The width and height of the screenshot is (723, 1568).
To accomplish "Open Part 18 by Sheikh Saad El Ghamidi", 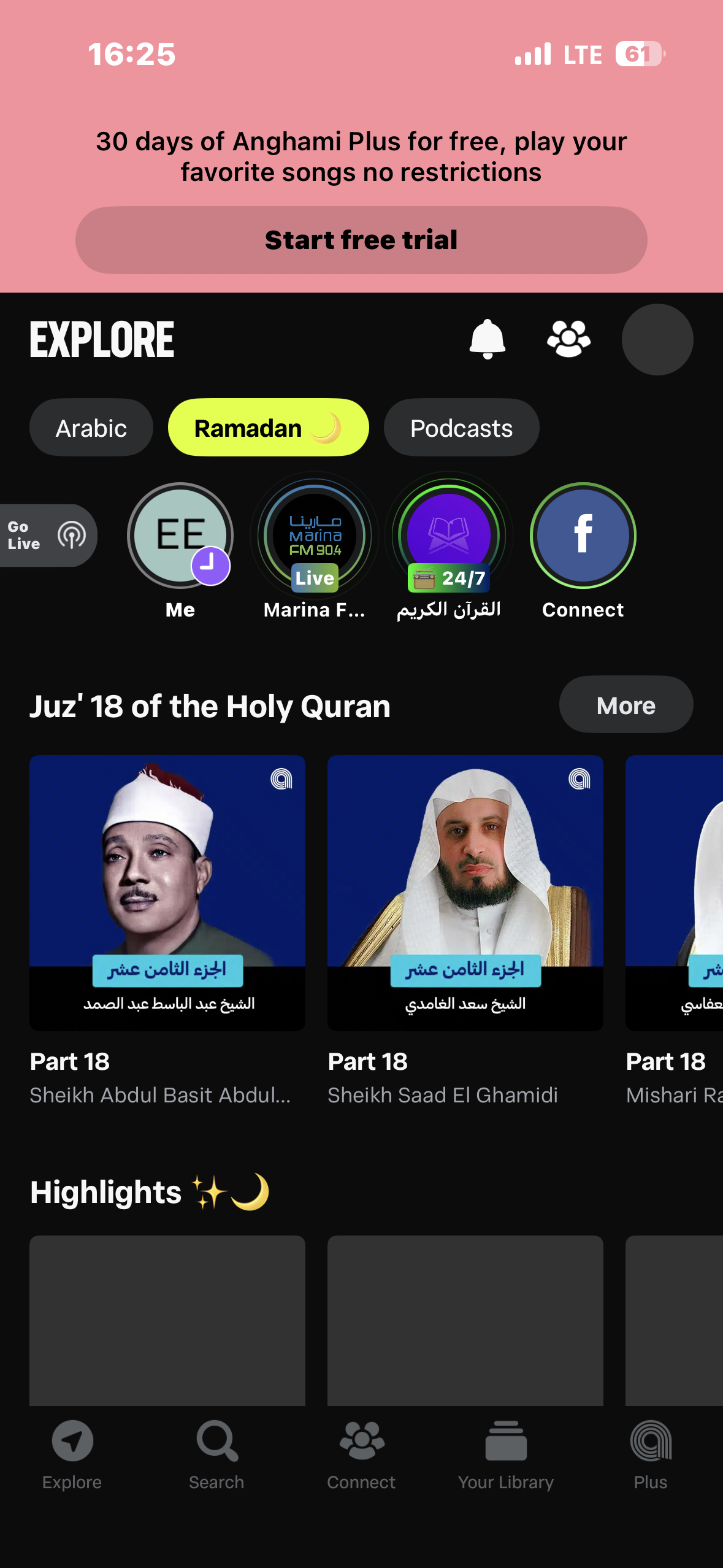I will pos(465,893).
